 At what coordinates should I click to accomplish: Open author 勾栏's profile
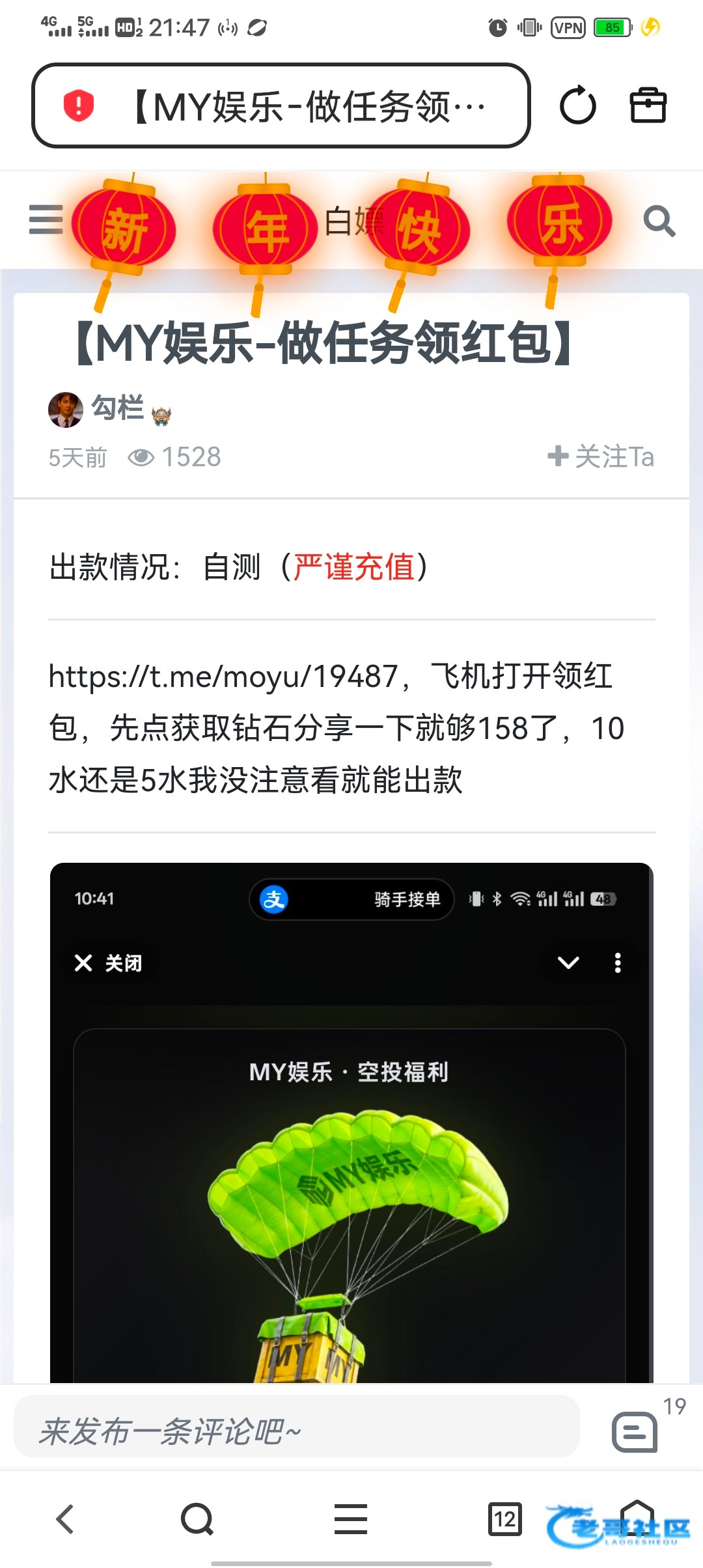click(116, 409)
